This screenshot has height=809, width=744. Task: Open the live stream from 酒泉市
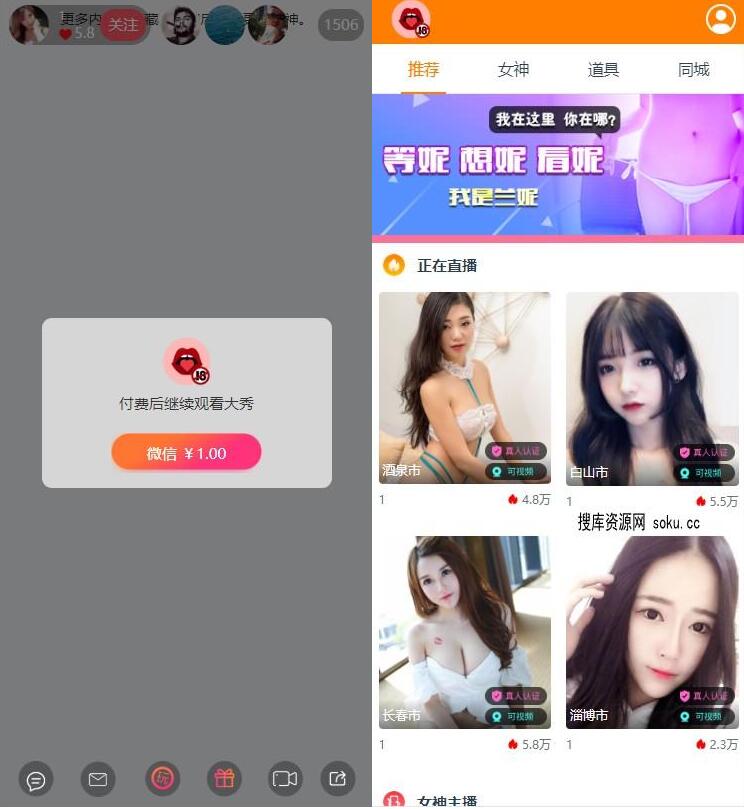coord(464,388)
